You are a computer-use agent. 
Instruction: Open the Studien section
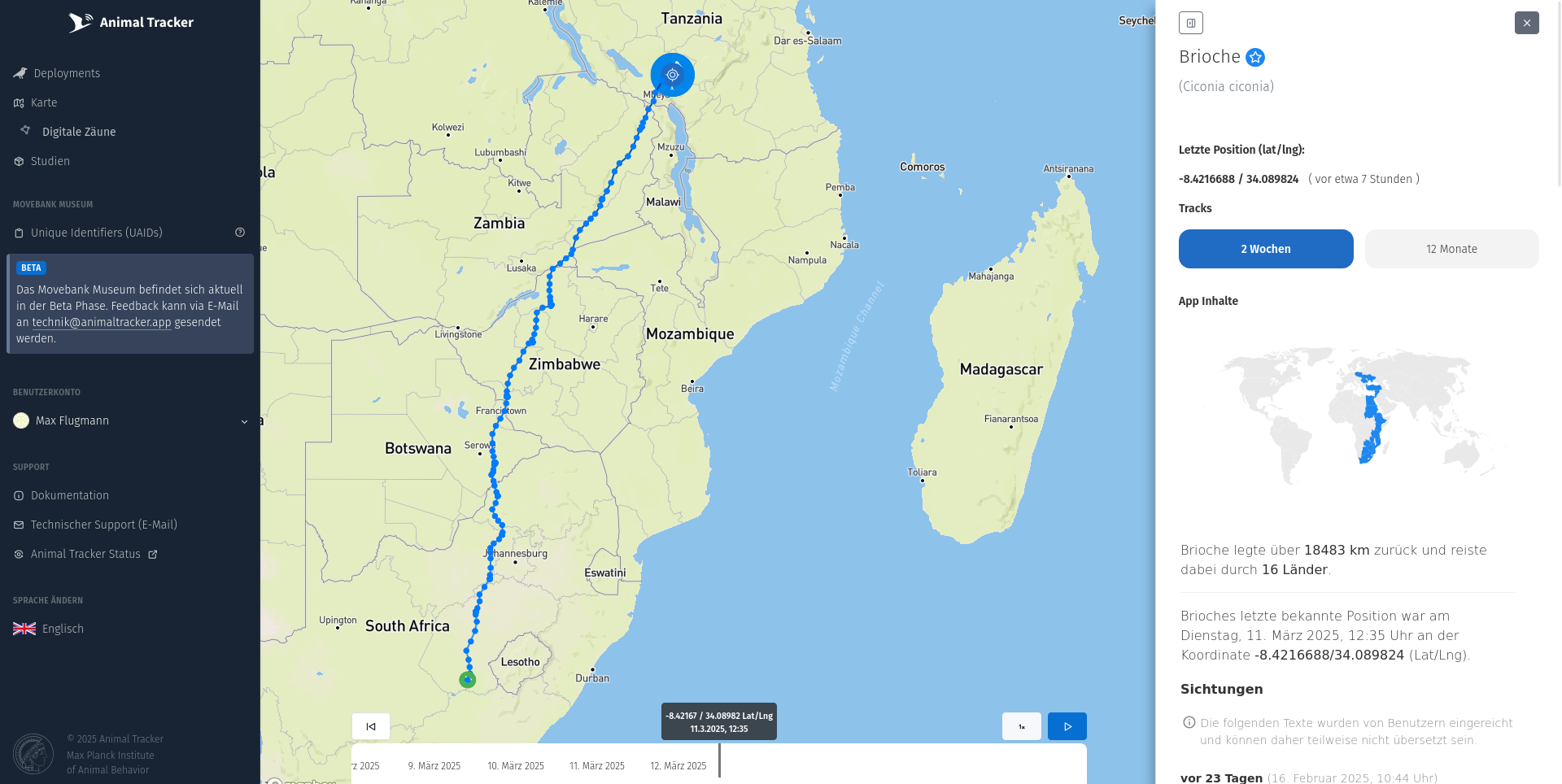50,161
